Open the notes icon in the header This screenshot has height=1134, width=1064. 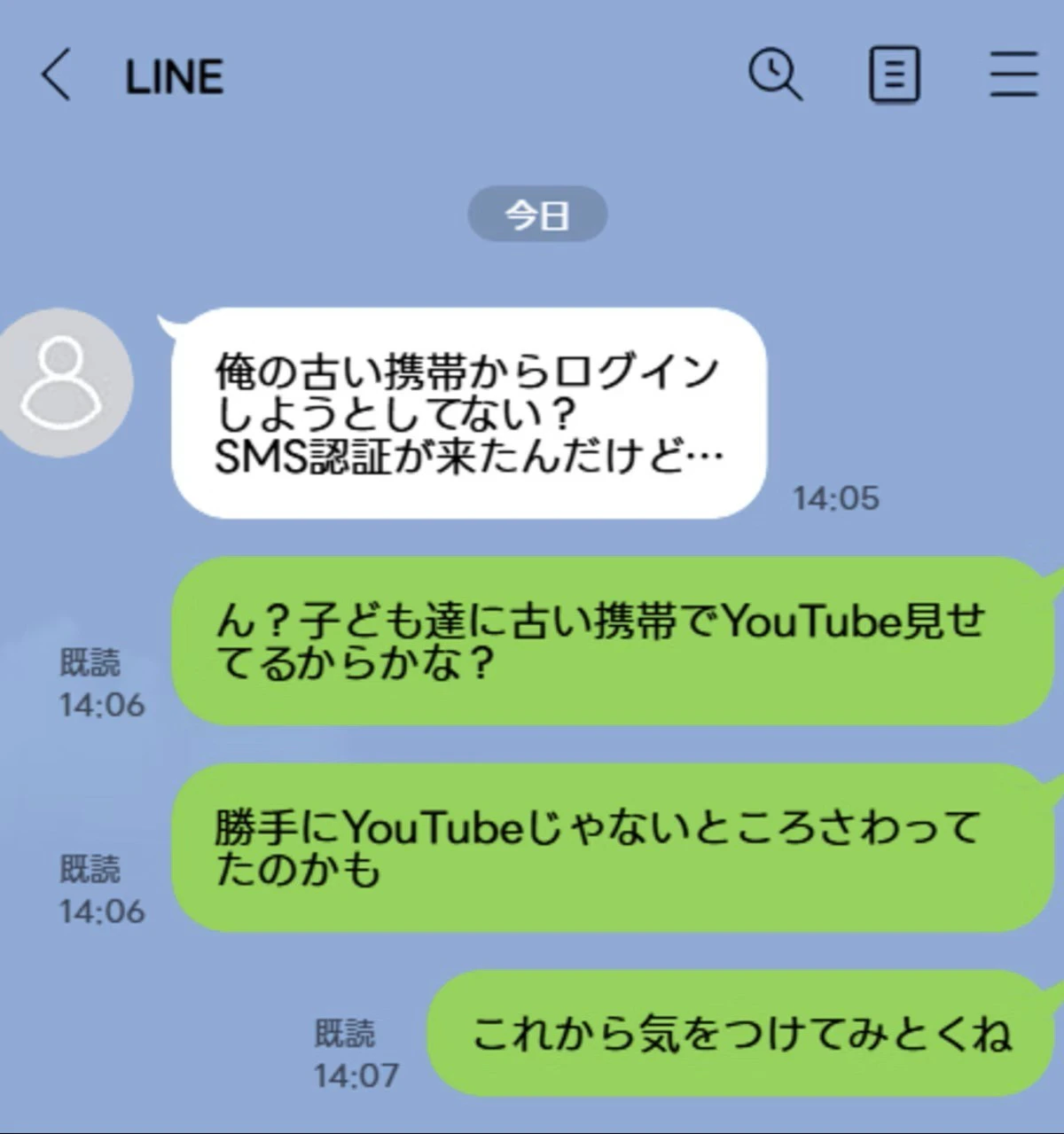tap(894, 74)
